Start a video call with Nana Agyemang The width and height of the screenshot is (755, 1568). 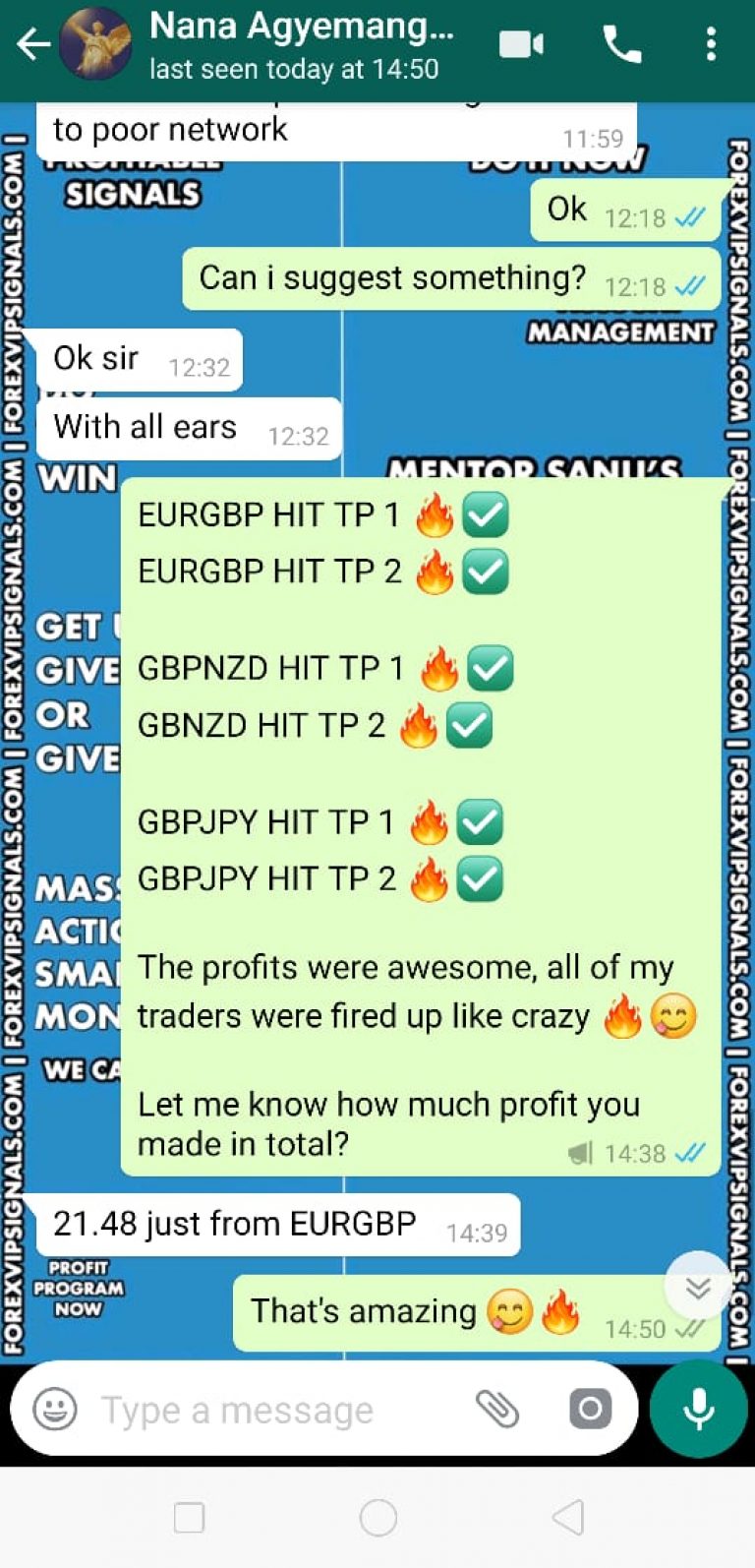pos(522,44)
